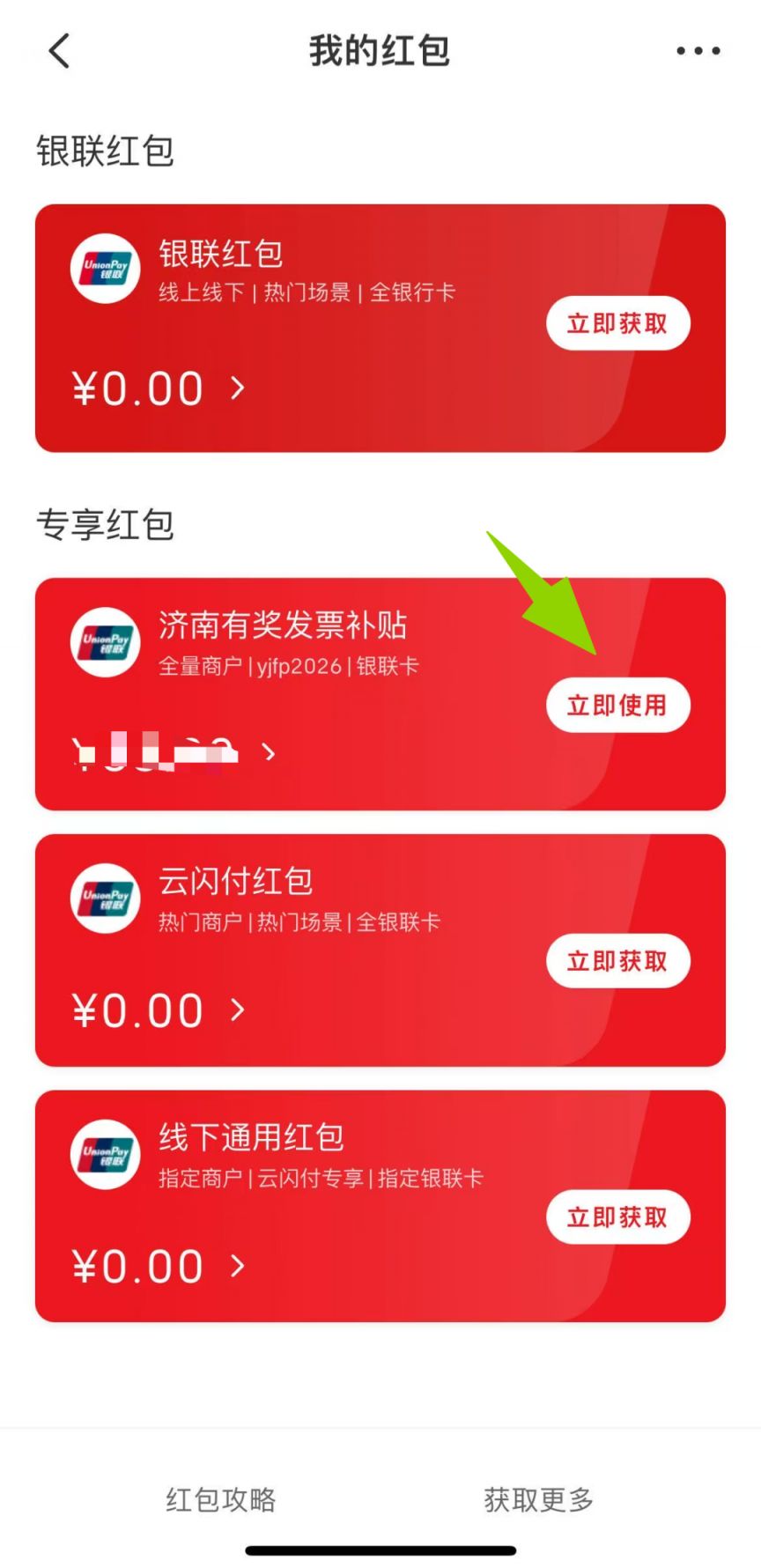
Task: Tap 立即获取 on the 线下通用红包 card
Action: [618, 1217]
